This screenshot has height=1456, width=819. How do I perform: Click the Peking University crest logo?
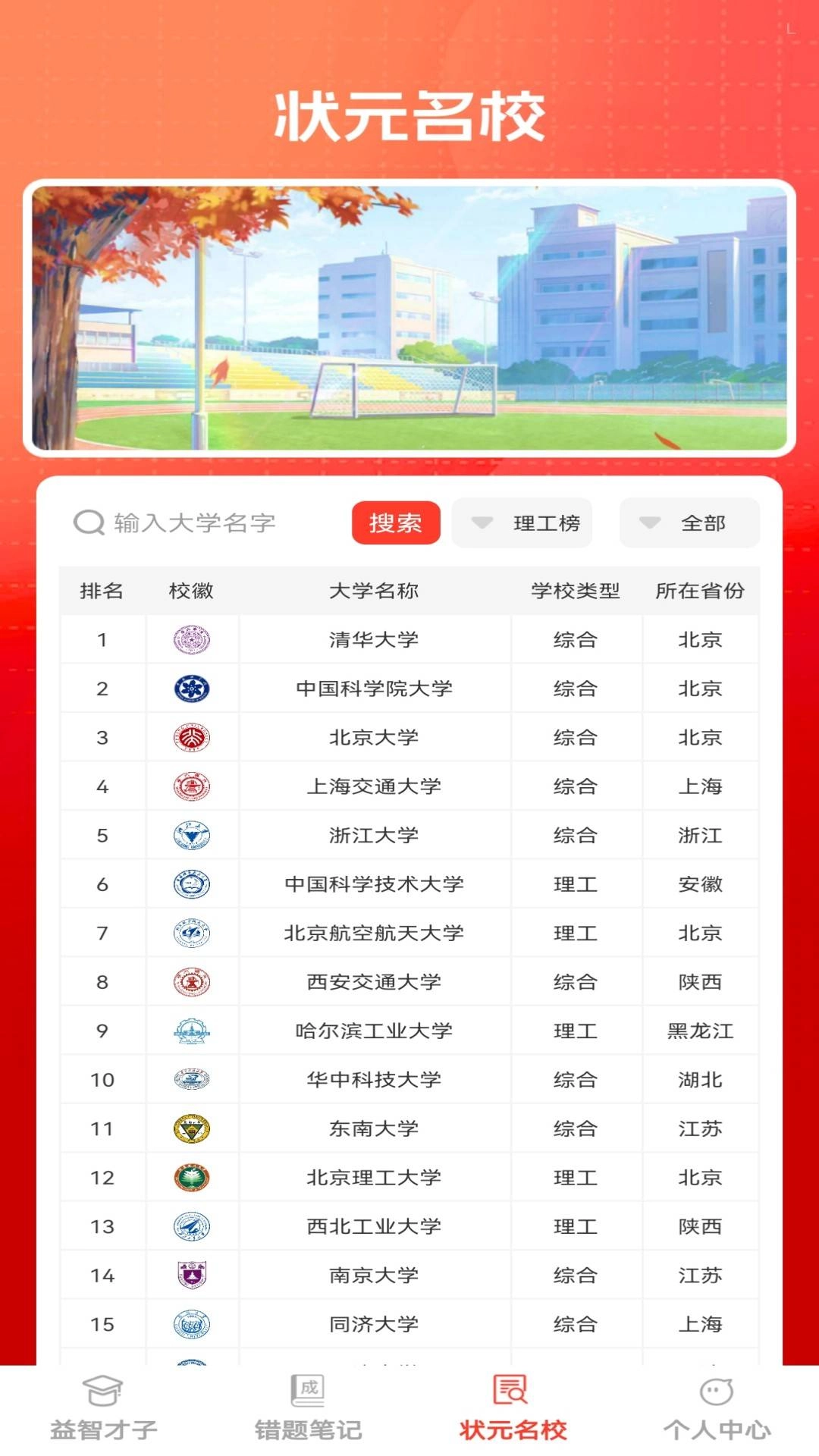(192, 738)
